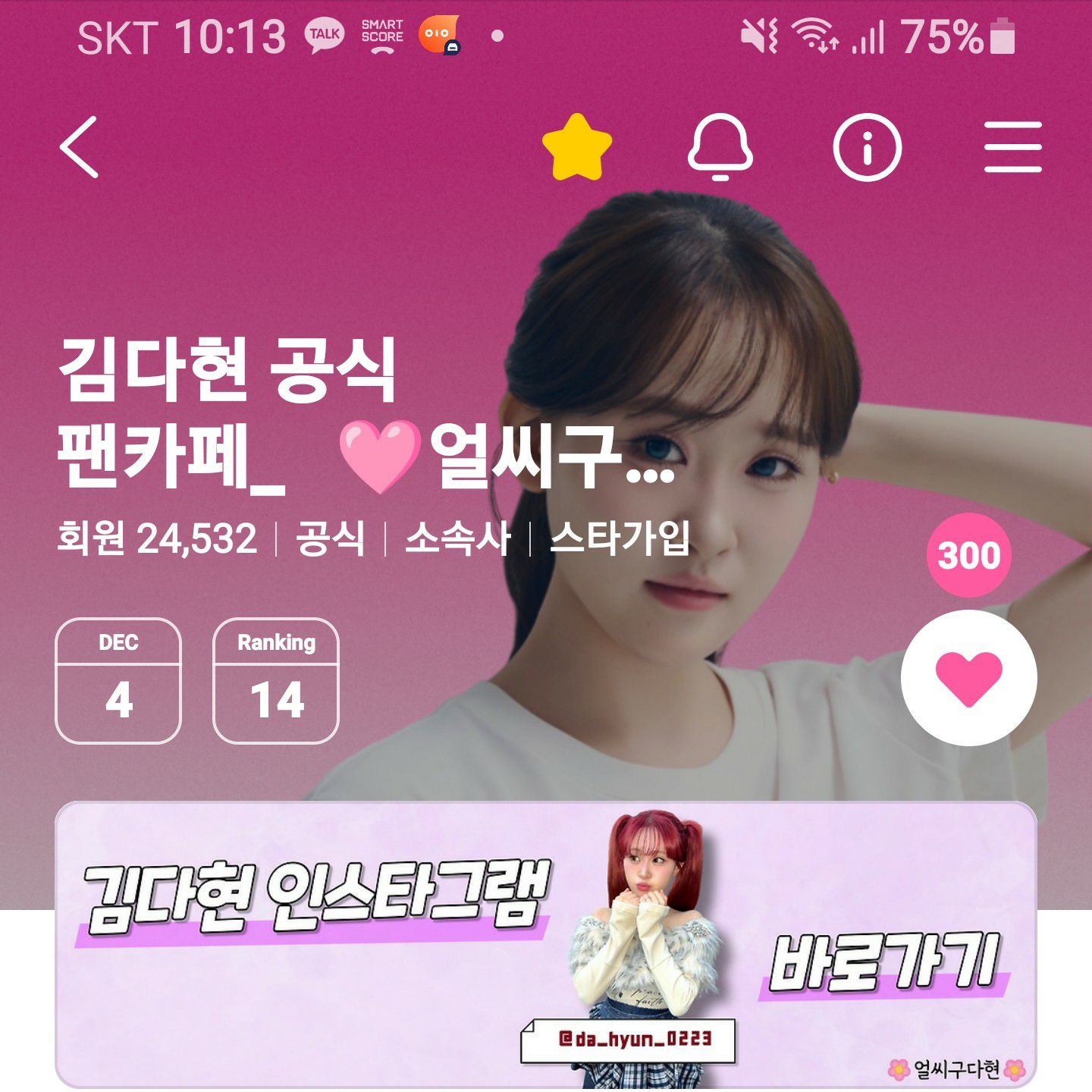This screenshot has width=1092, height=1092.
Task: Open the notifications bell settings
Action: pyautogui.click(x=720, y=147)
